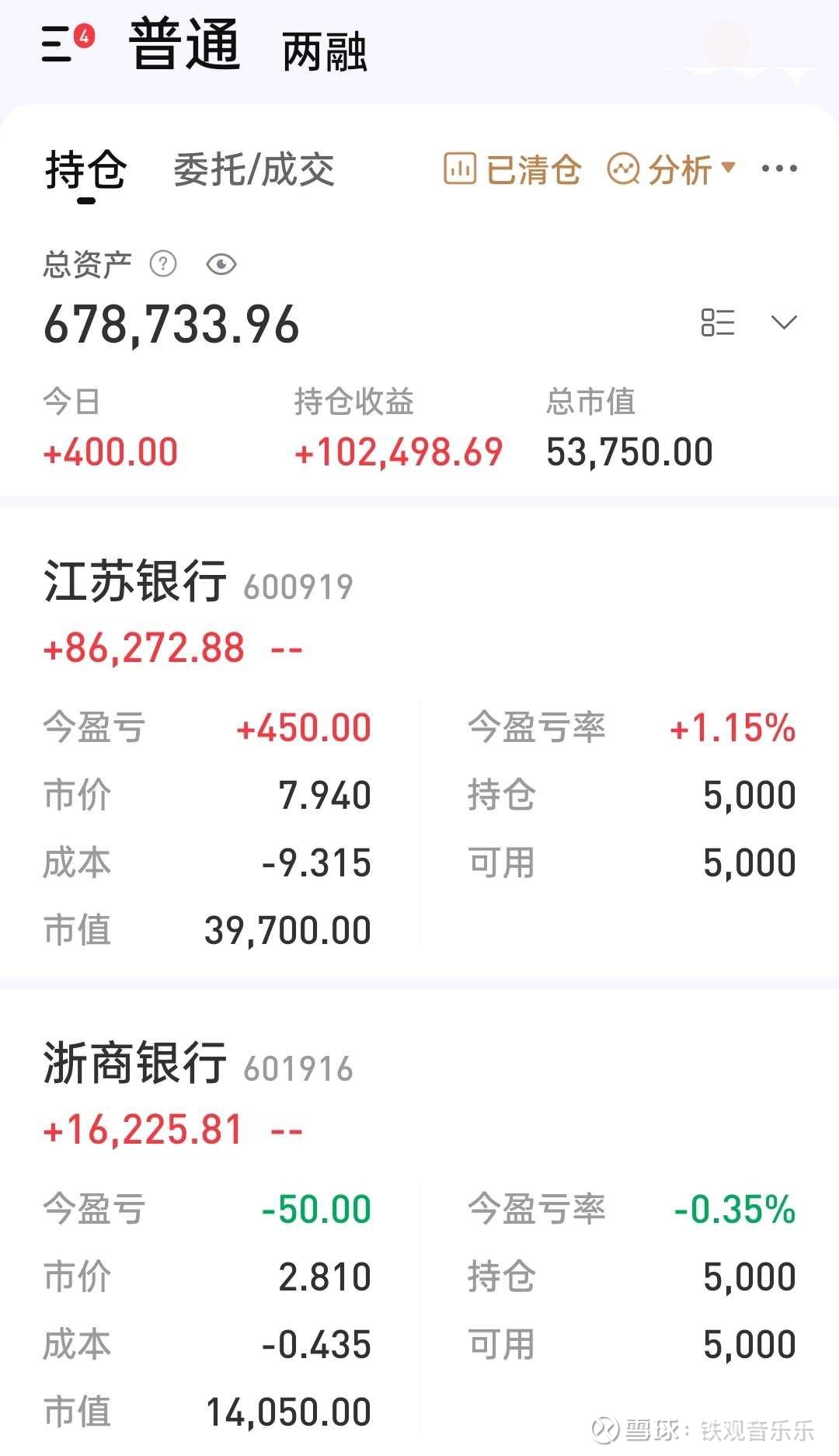This screenshot has width=839, height=1456.
Task: Expand the 分析 dropdown triangle
Action: pos(729,168)
